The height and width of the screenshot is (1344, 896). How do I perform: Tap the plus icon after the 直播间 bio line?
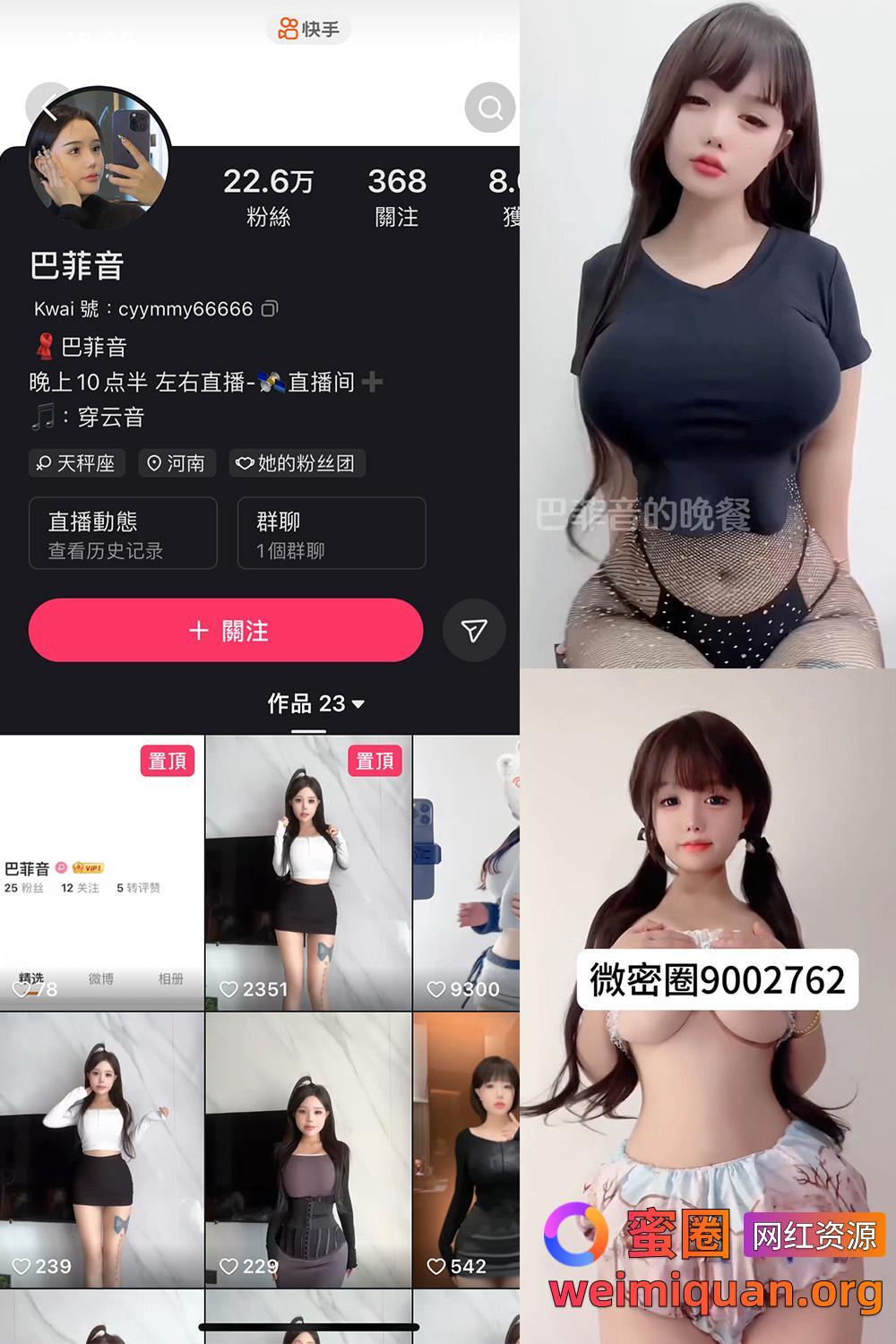point(372,381)
